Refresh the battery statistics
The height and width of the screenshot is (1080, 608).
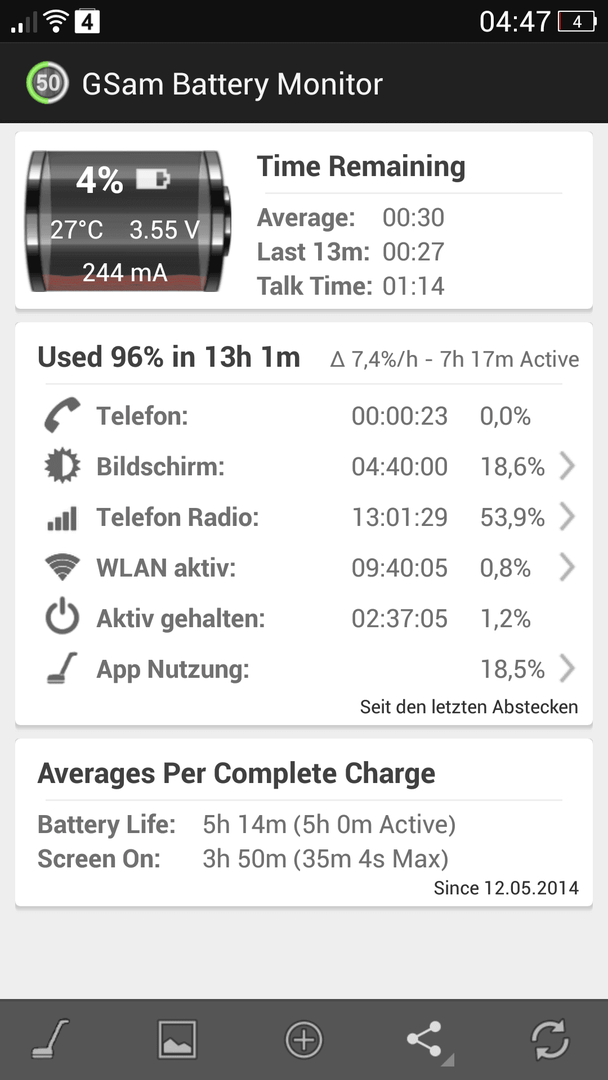(x=550, y=1039)
